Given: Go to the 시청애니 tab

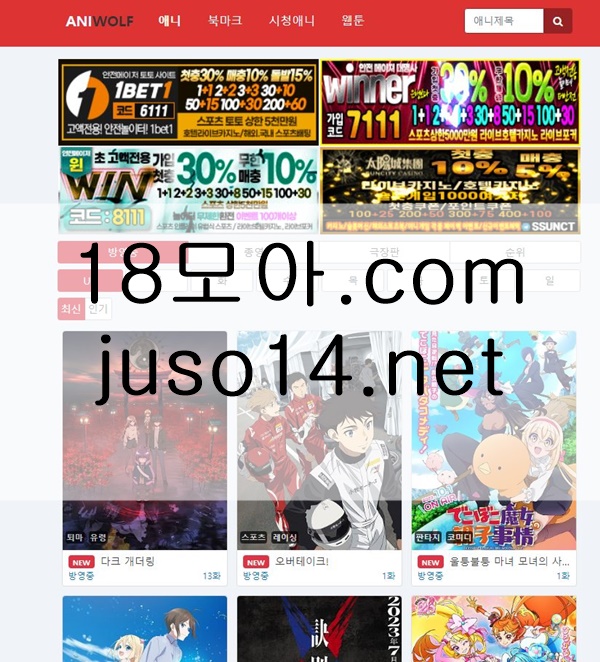Looking at the screenshot, I should (291, 21).
